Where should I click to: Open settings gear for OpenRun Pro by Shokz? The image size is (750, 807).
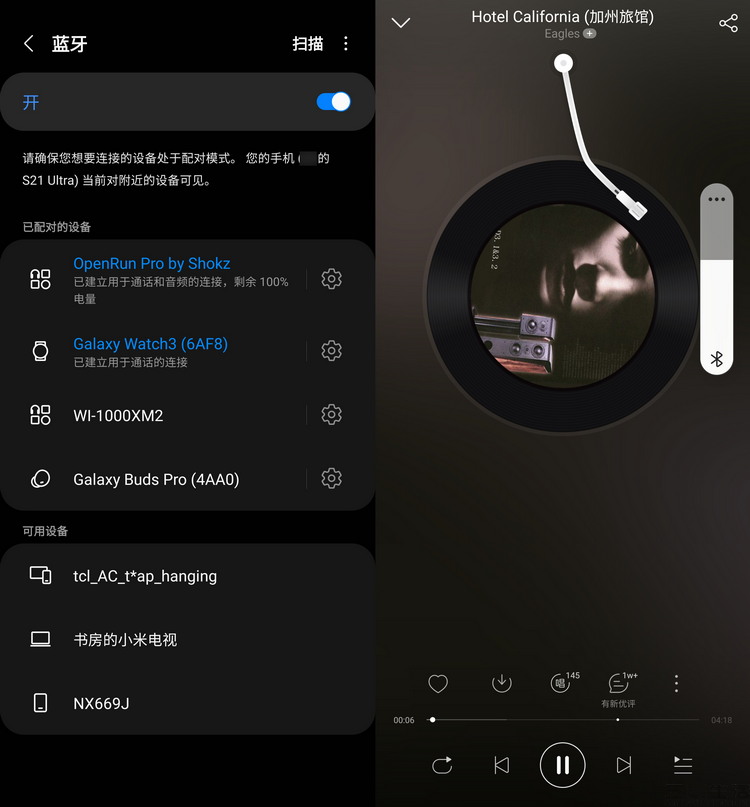point(332,279)
